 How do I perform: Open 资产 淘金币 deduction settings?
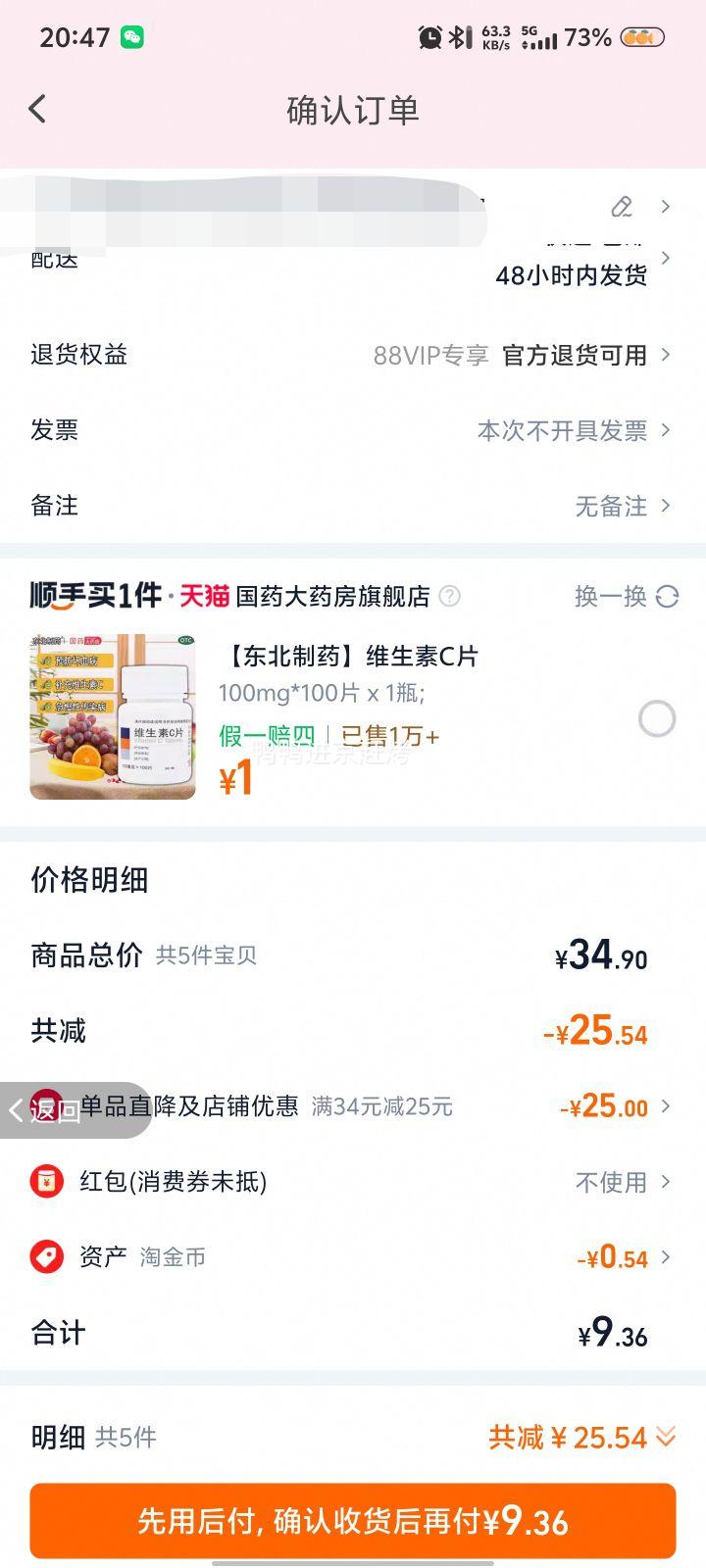tap(353, 1257)
